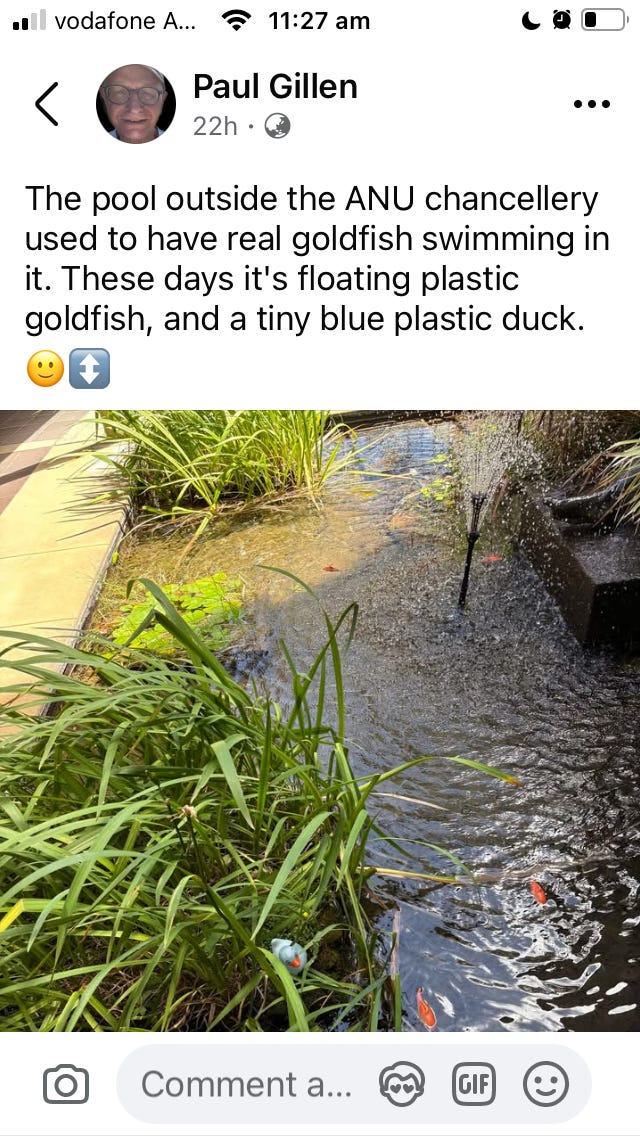Write a comment in the comment field
Viewport: 640px width, 1136px height.
(246, 1085)
